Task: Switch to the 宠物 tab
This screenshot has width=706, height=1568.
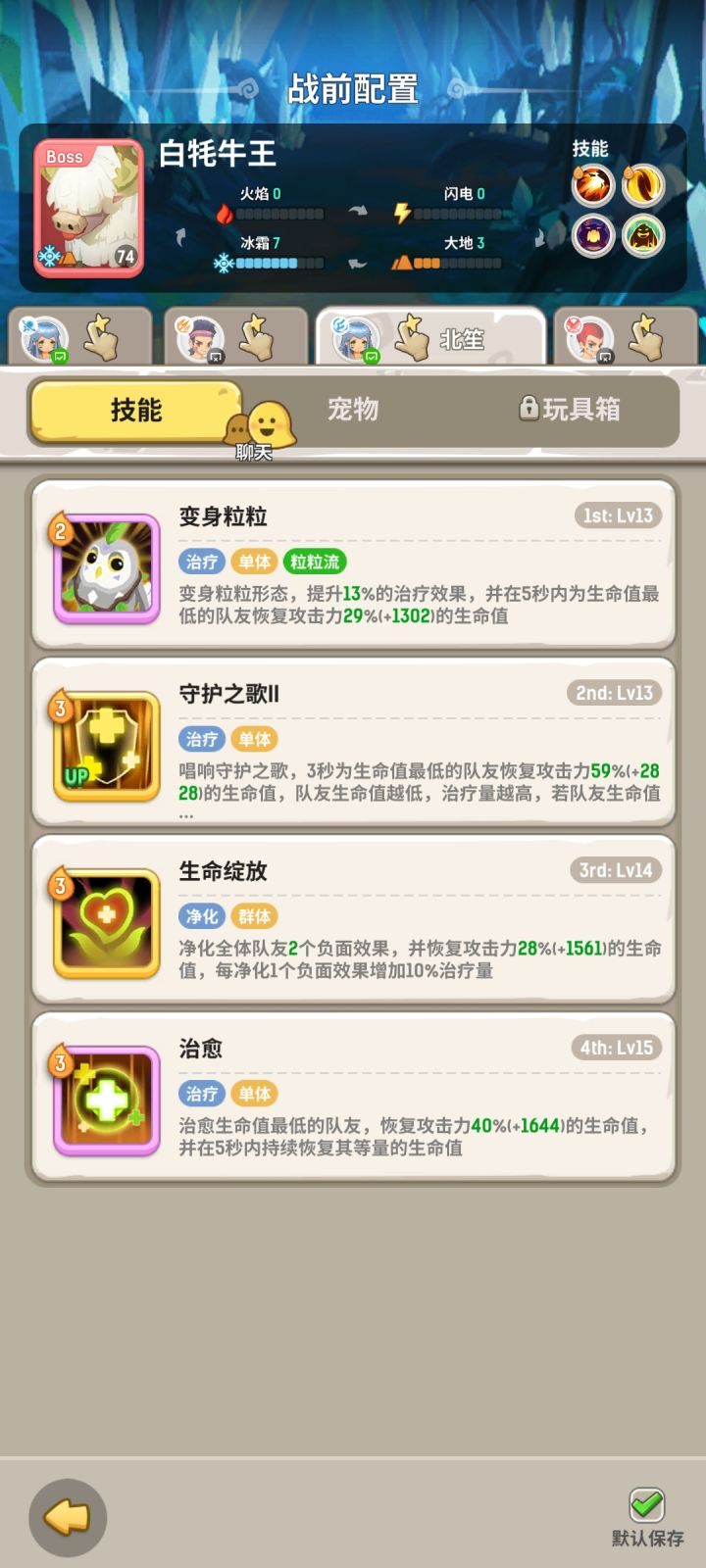Action: 353,410
